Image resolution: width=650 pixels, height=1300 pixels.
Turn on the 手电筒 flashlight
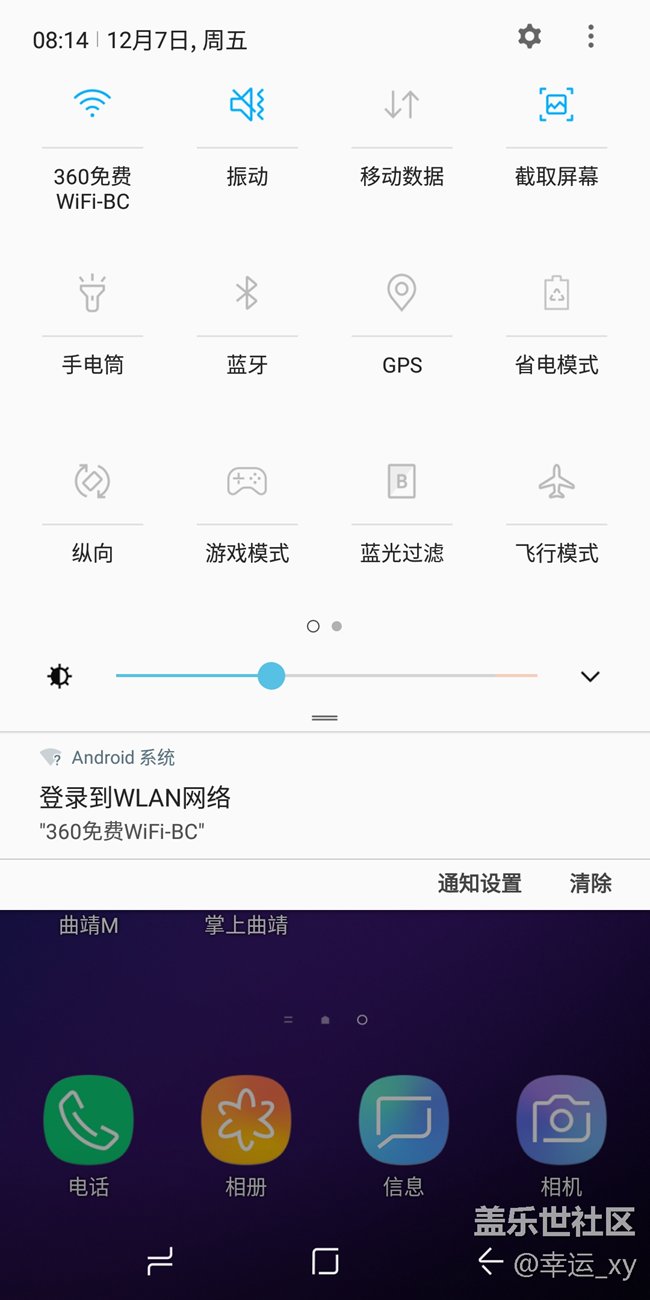pyautogui.click(x=92, y=293)
